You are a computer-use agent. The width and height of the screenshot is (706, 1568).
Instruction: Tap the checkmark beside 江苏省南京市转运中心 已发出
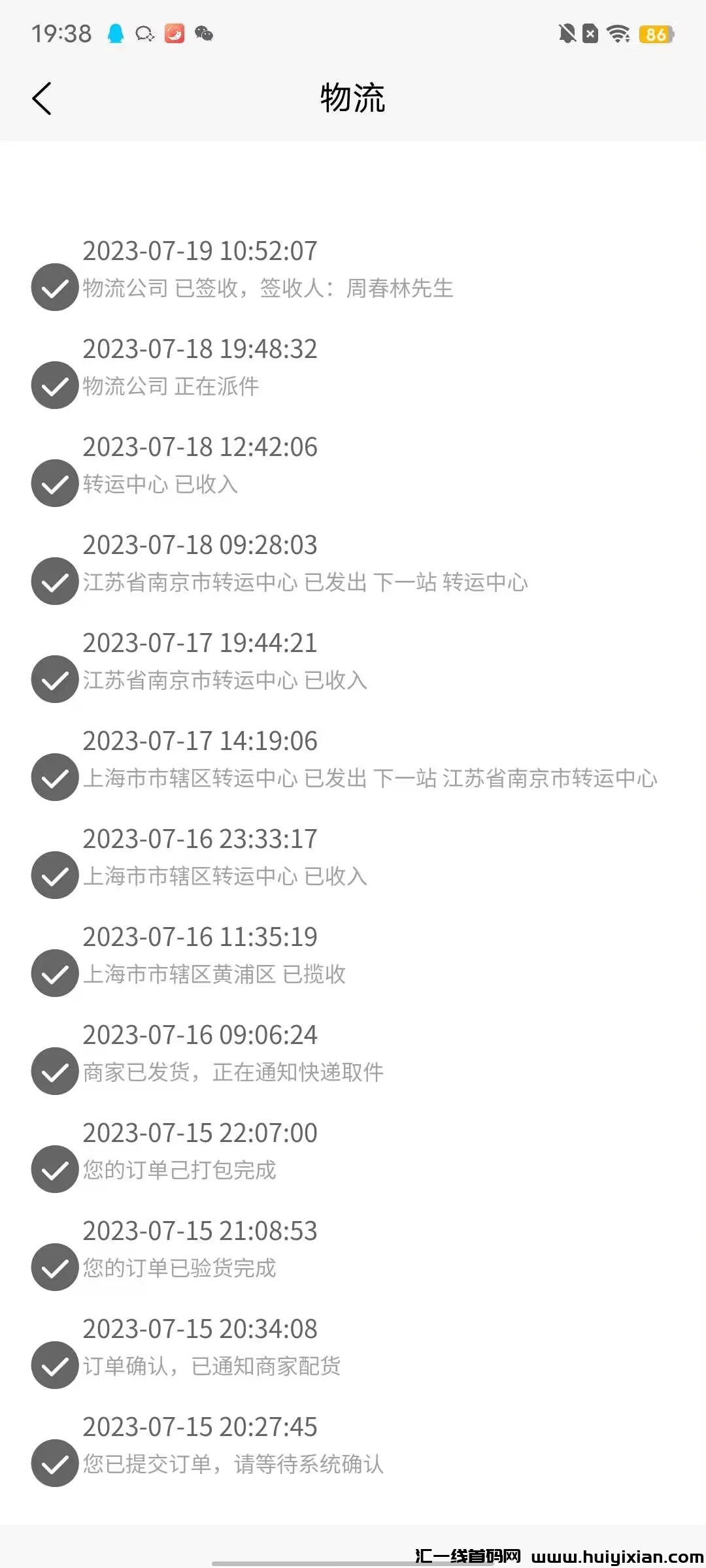(54, 581)
